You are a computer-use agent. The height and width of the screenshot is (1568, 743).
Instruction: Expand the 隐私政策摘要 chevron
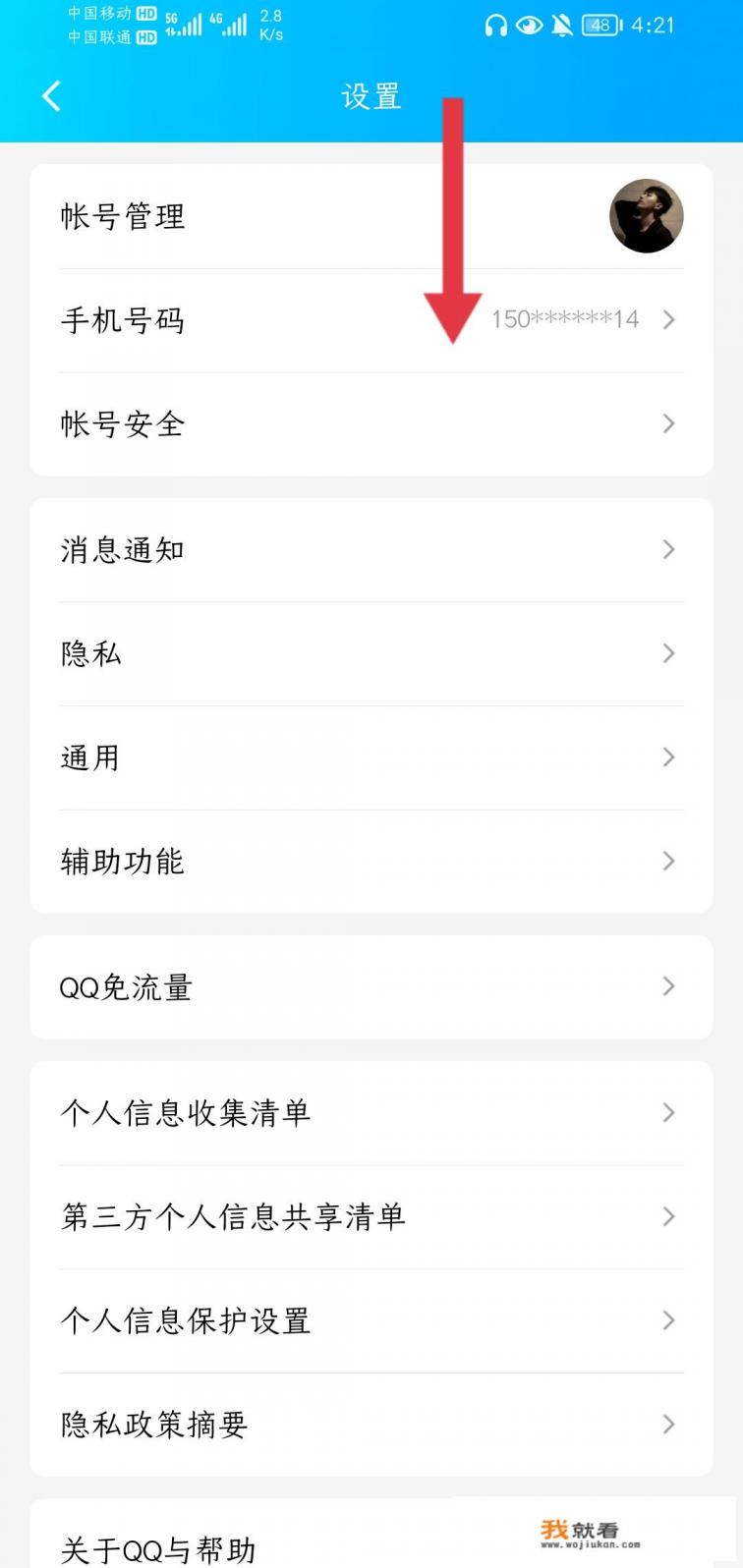[x=669, y=1425]
